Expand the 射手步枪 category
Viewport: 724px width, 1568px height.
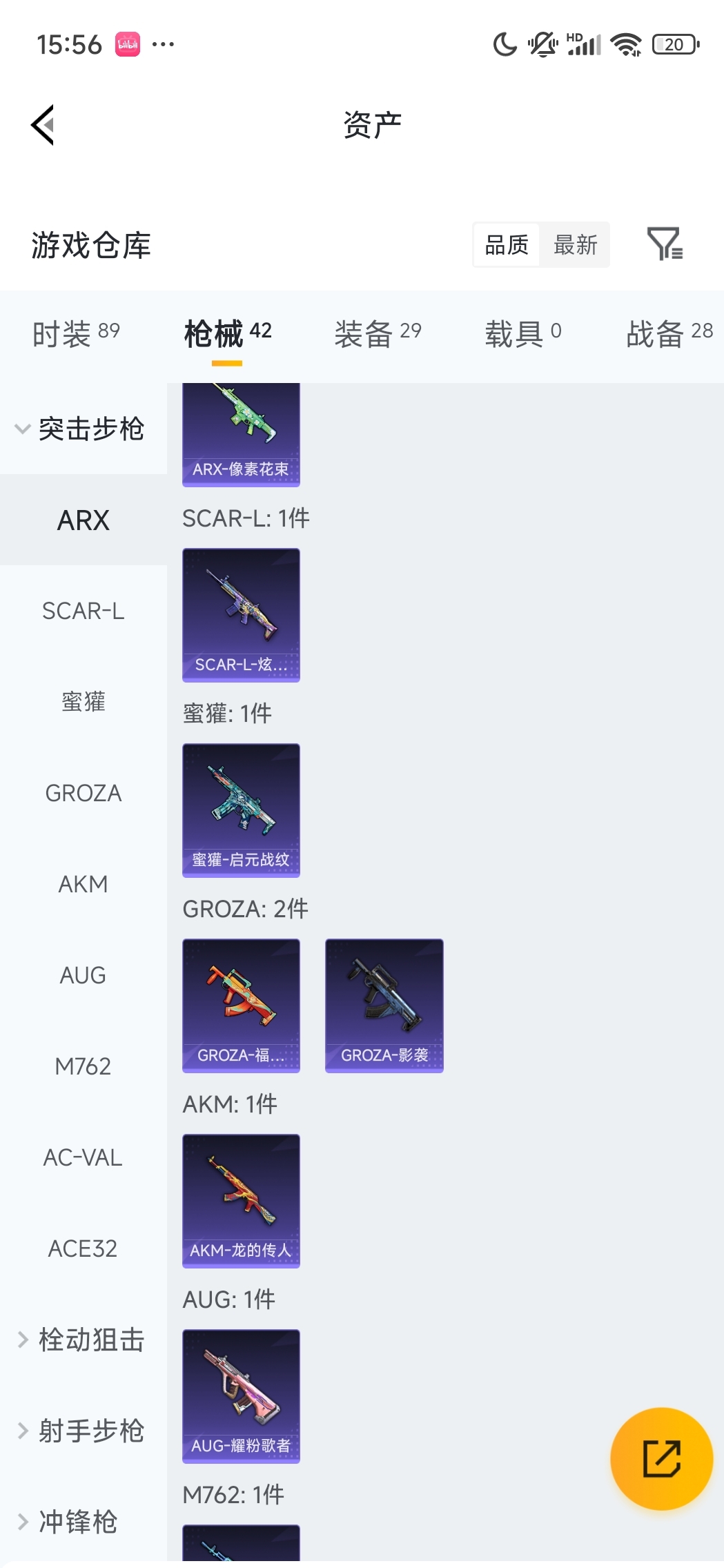83,1431
